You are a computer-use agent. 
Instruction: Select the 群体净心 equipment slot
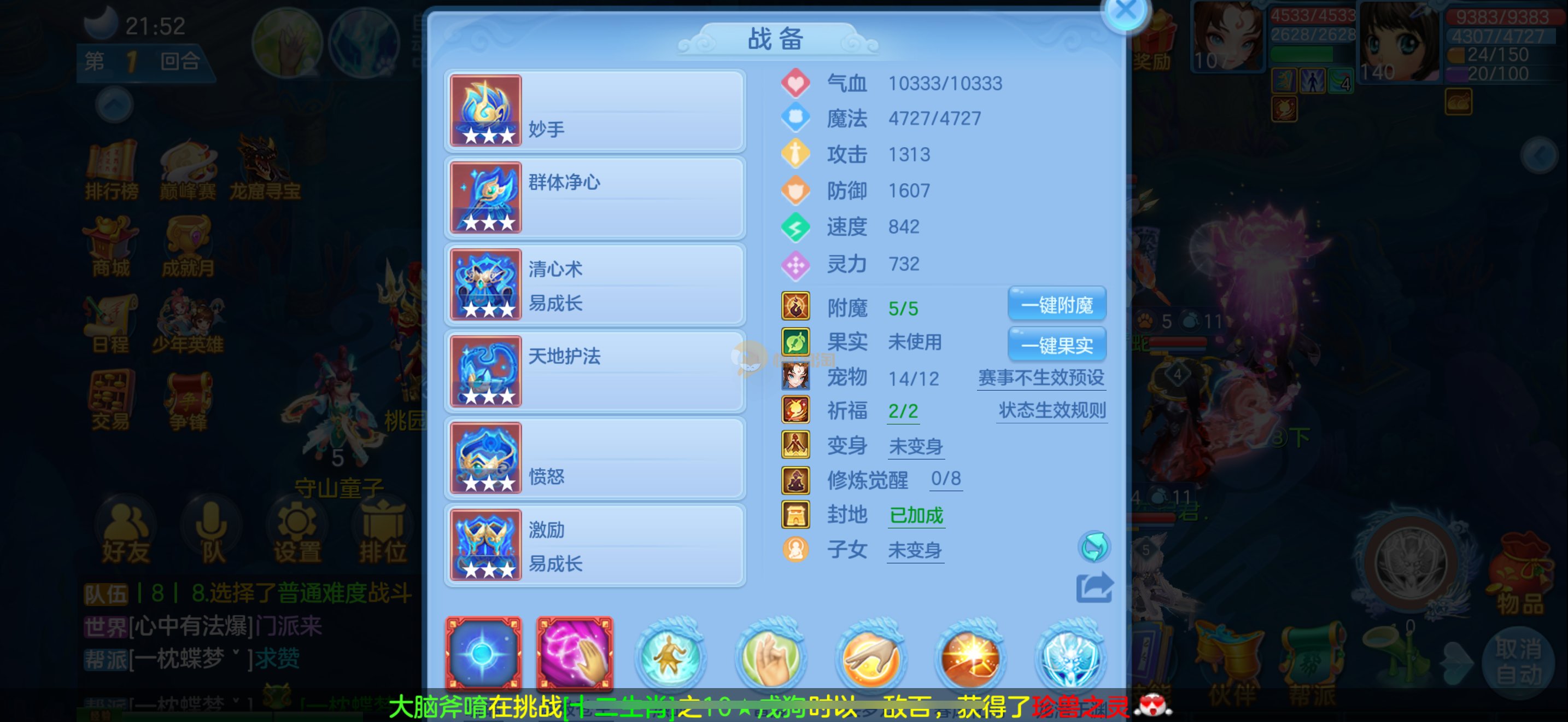[595, 198]
